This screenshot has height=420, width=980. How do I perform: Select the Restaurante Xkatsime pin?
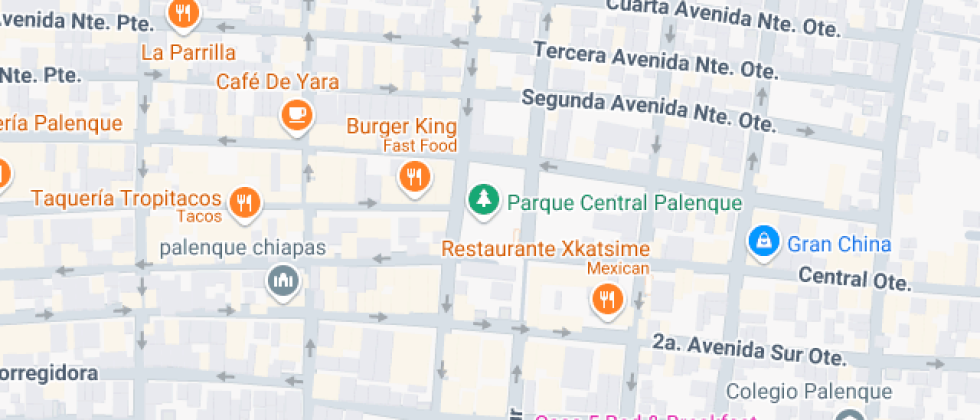coord(606,298)
